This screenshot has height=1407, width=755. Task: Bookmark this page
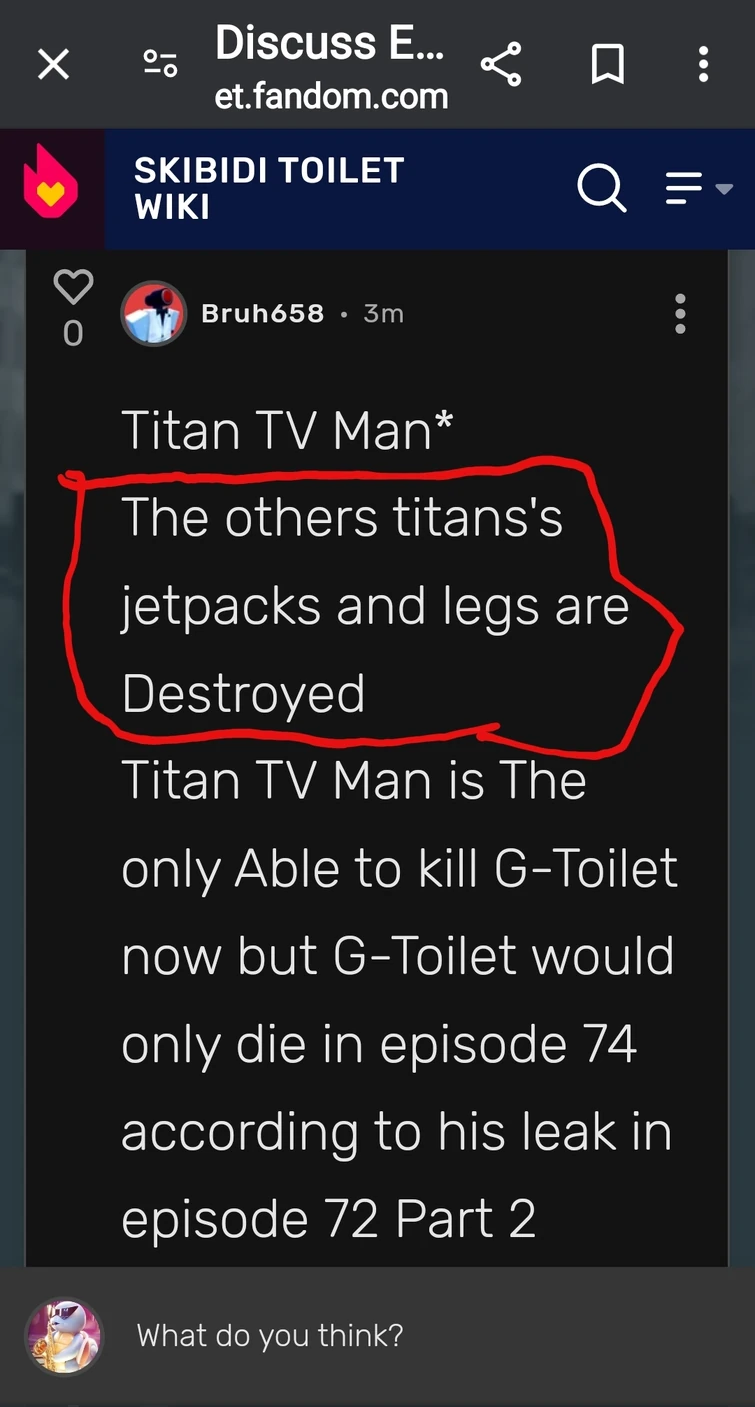608,66
